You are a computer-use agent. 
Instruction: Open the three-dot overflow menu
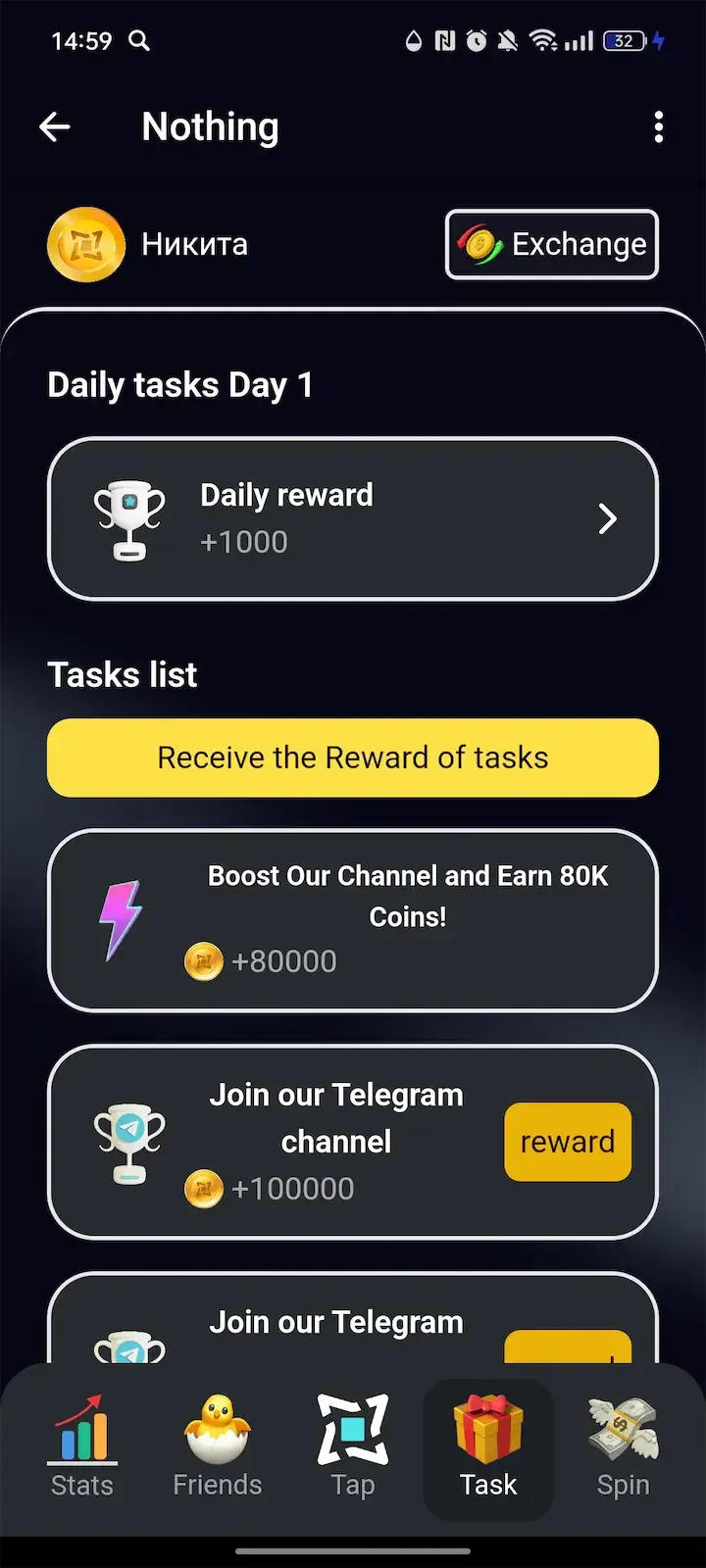tap(658, 126)
